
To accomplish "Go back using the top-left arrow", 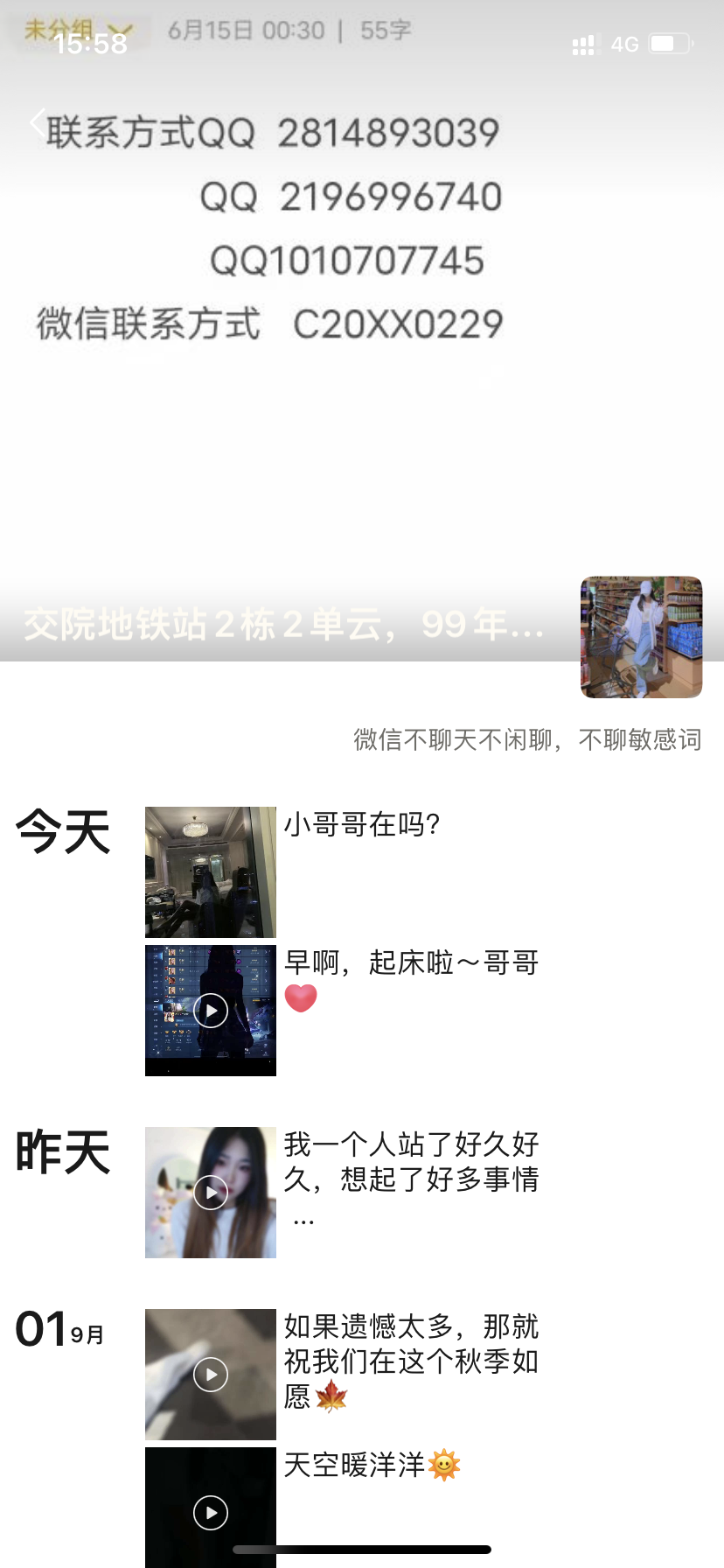I will click(37, 122).
